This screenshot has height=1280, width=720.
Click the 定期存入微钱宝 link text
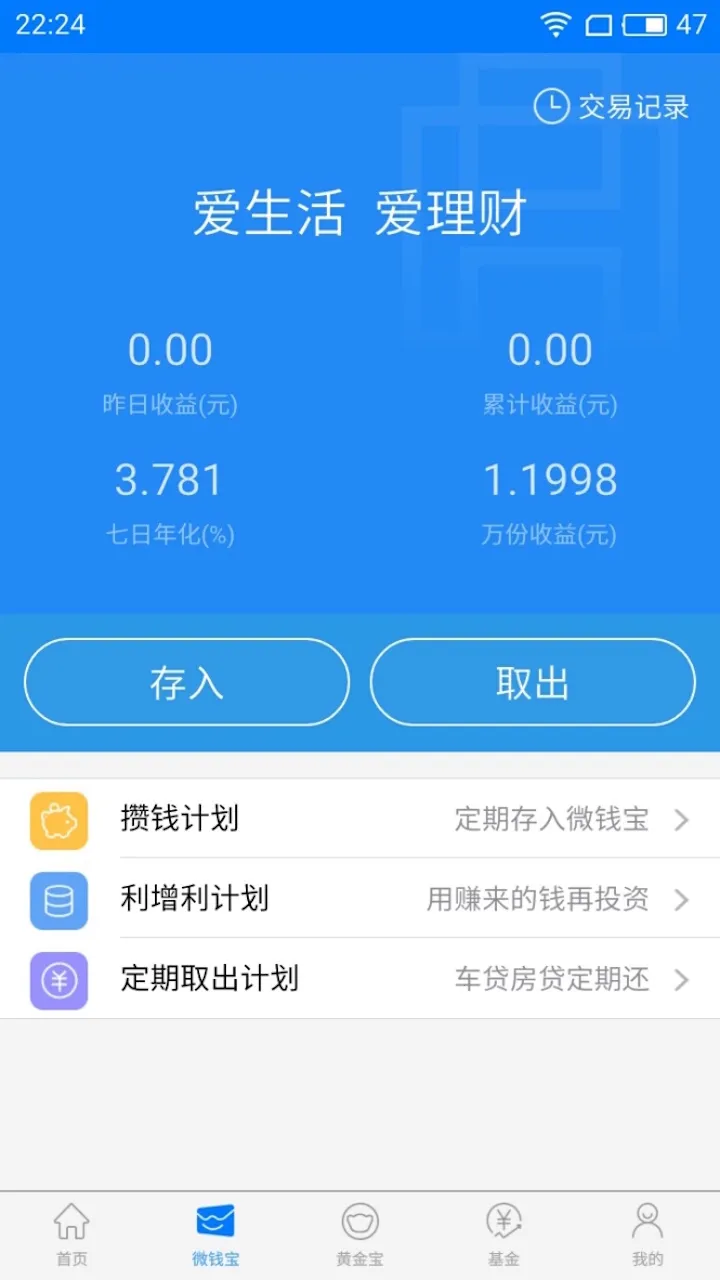(553, 819)
